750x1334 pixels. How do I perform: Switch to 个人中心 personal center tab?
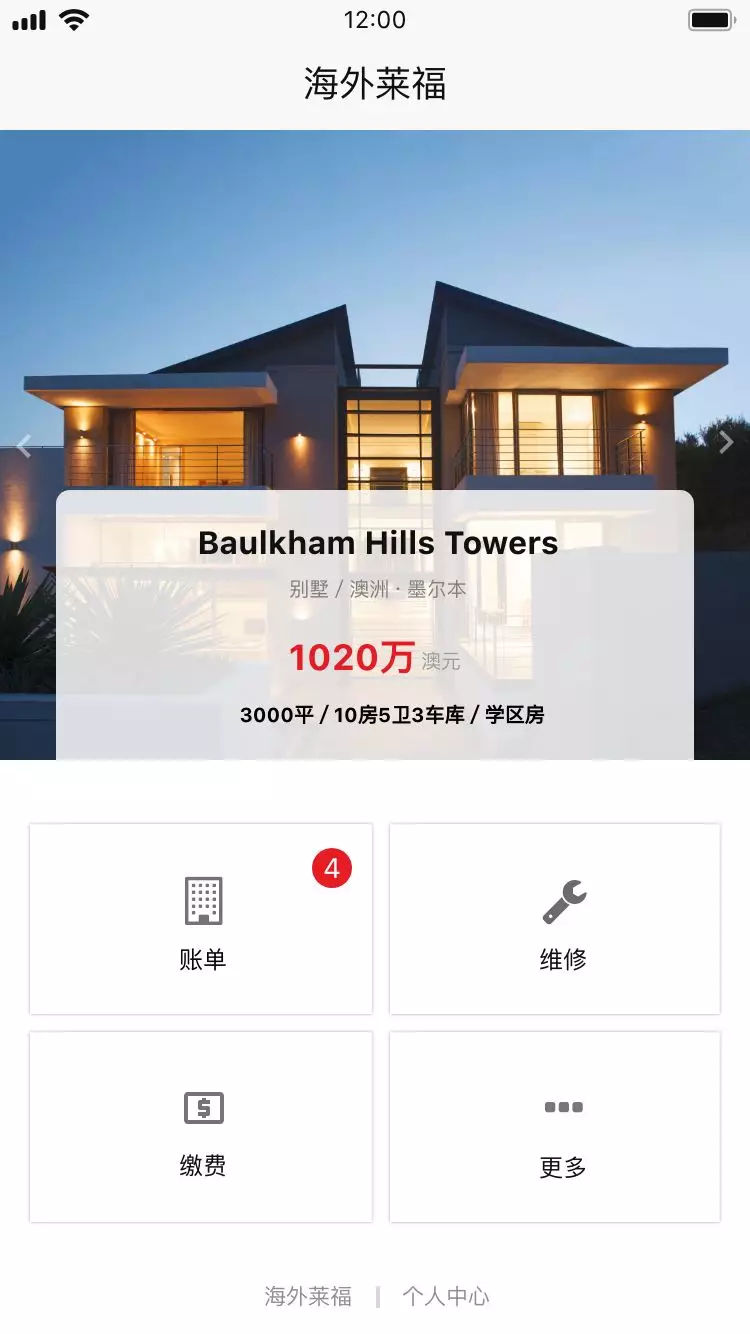(446, 1297)
